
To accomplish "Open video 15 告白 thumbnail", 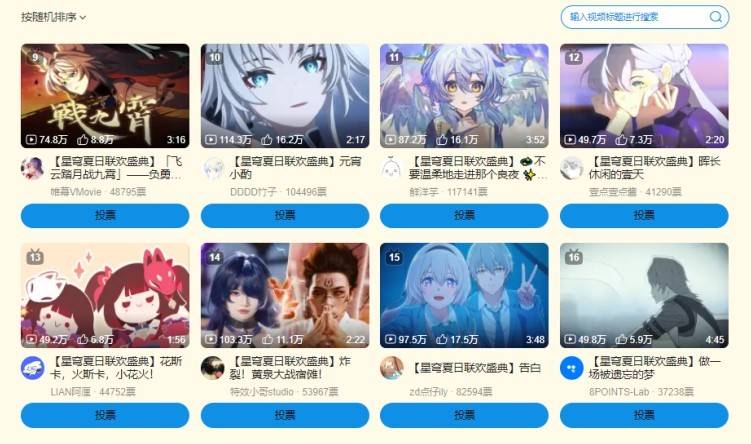I will tap(464, 295).
